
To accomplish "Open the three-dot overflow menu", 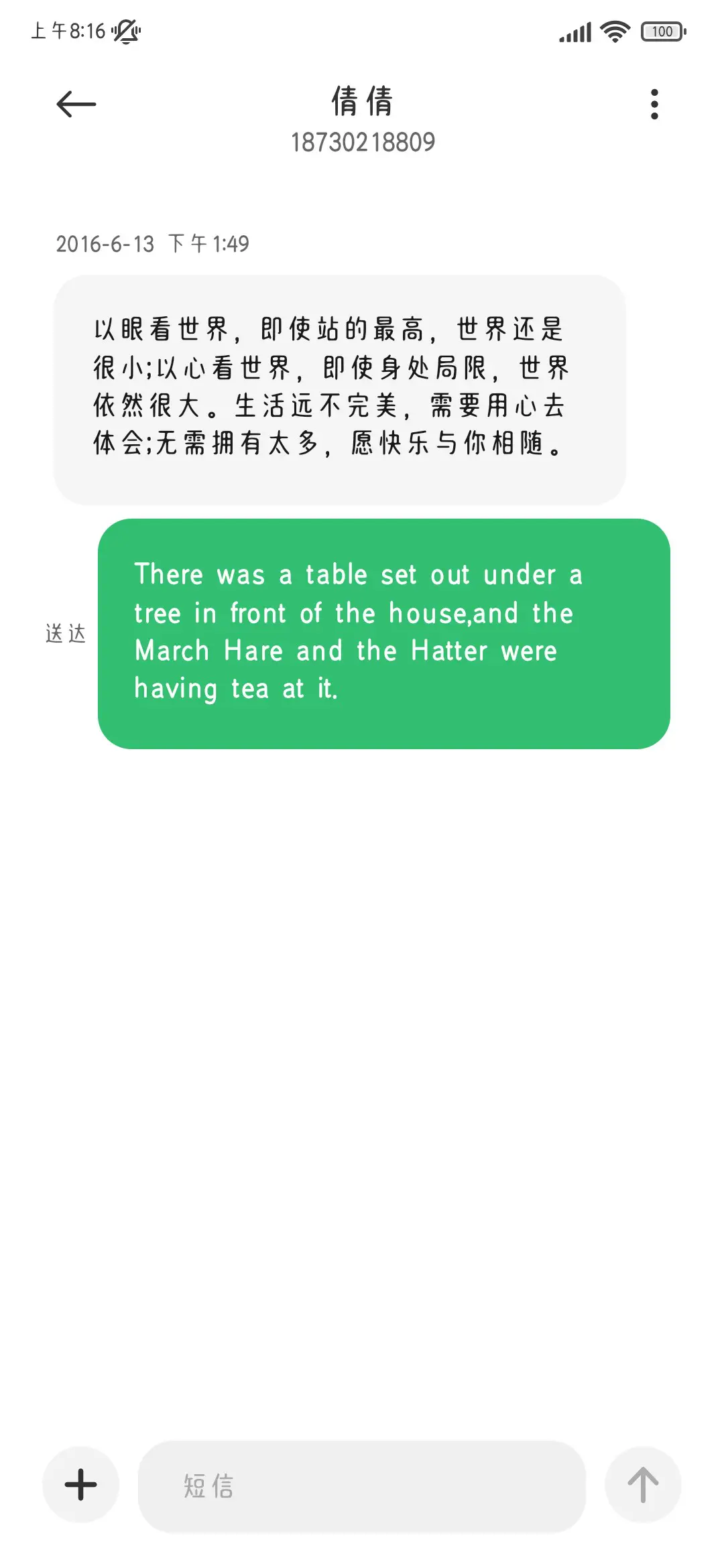I will [x=654, y=104].
